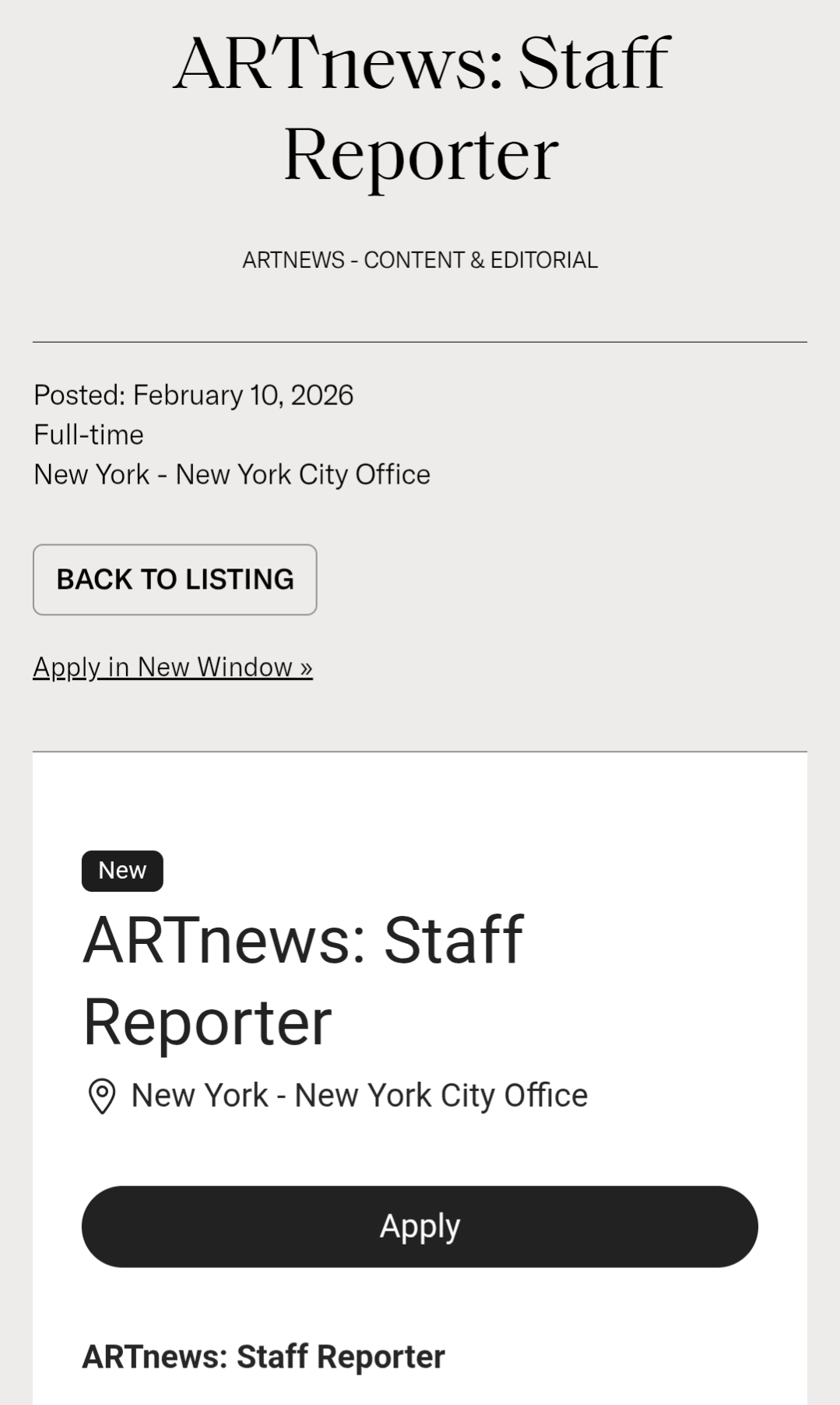Open Apply in New Window link
This screenshot has height=1405, width=840.
[173, 667]
